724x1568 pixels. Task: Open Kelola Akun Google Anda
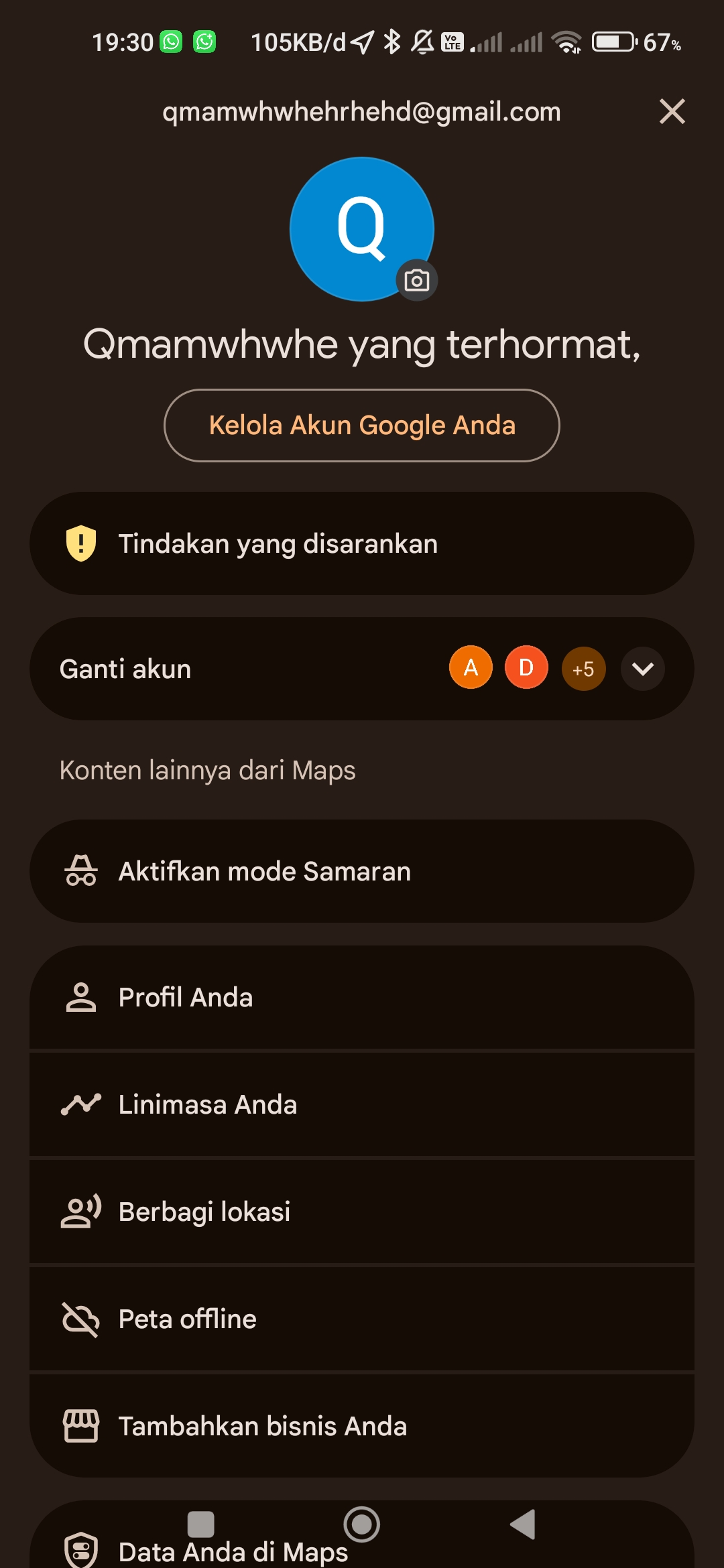click(x=362, y=426)
